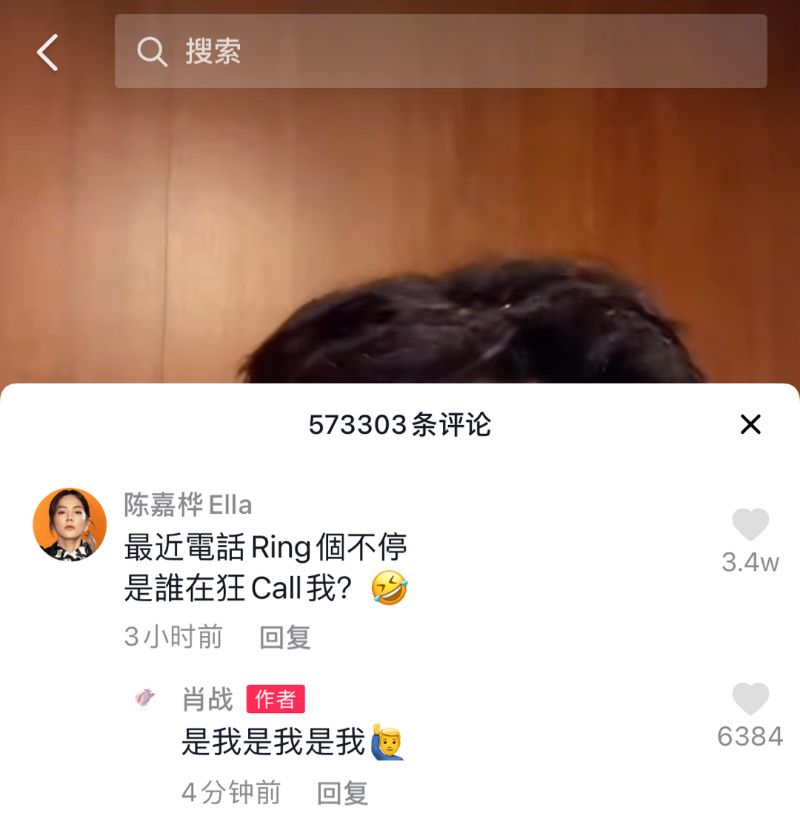Screen dimensions: 800x813
Task: Open the 搜索 search field
Action: tap(440, 51)
